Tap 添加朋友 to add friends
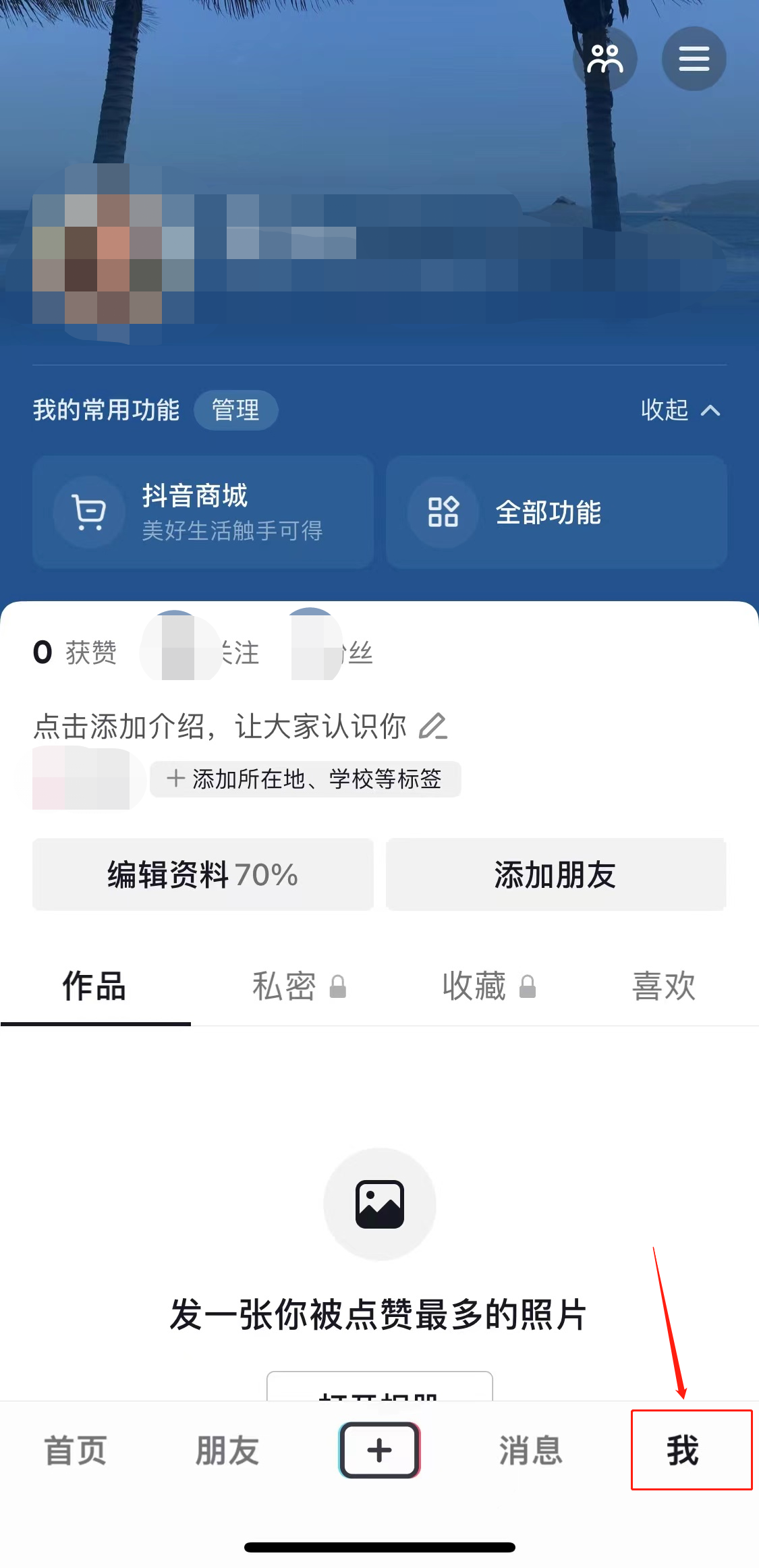This screenshot has width=759, height=1568. pos(556,874)
